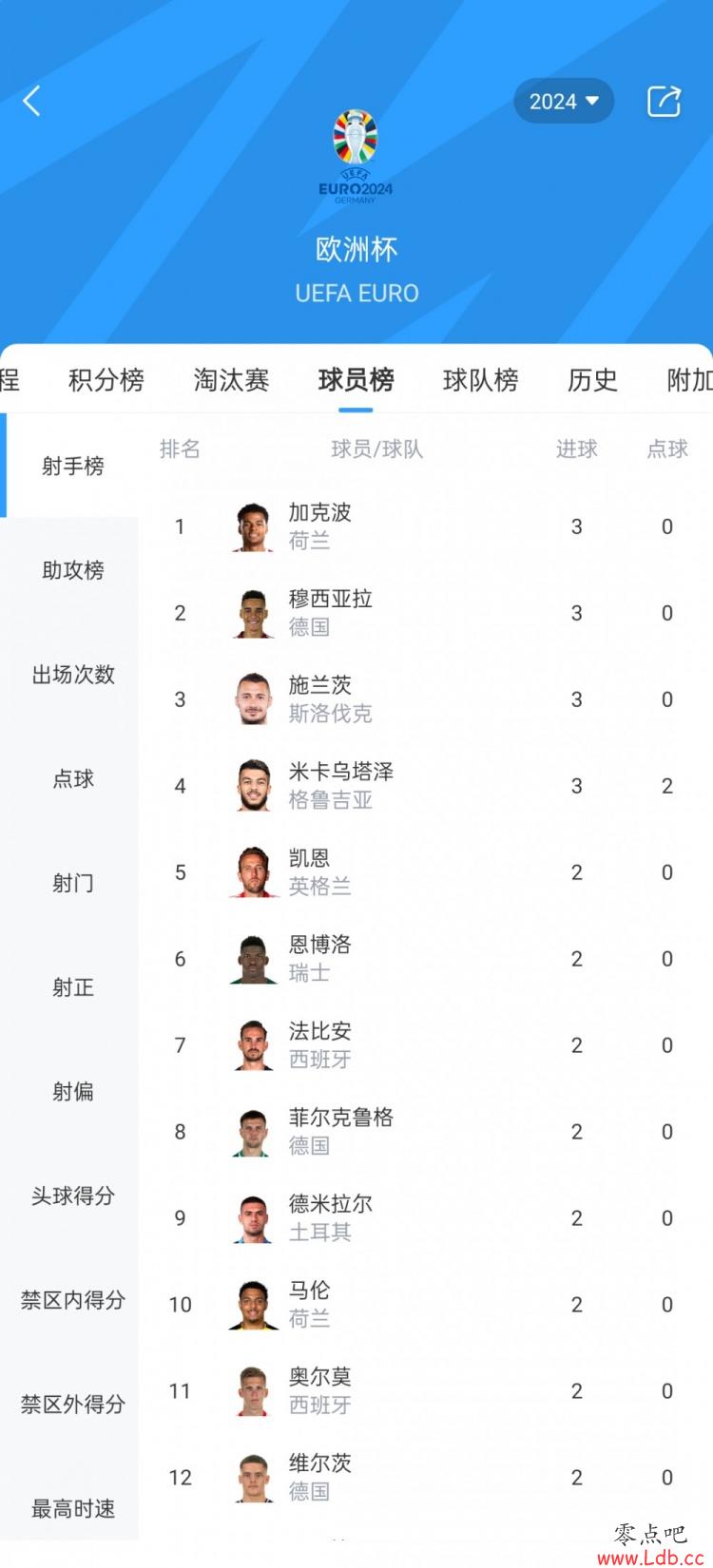Viewport: 713px width, 1568px height.
Task: Switch to the 淘汰赛 tab
Action: tap(231, 380)
